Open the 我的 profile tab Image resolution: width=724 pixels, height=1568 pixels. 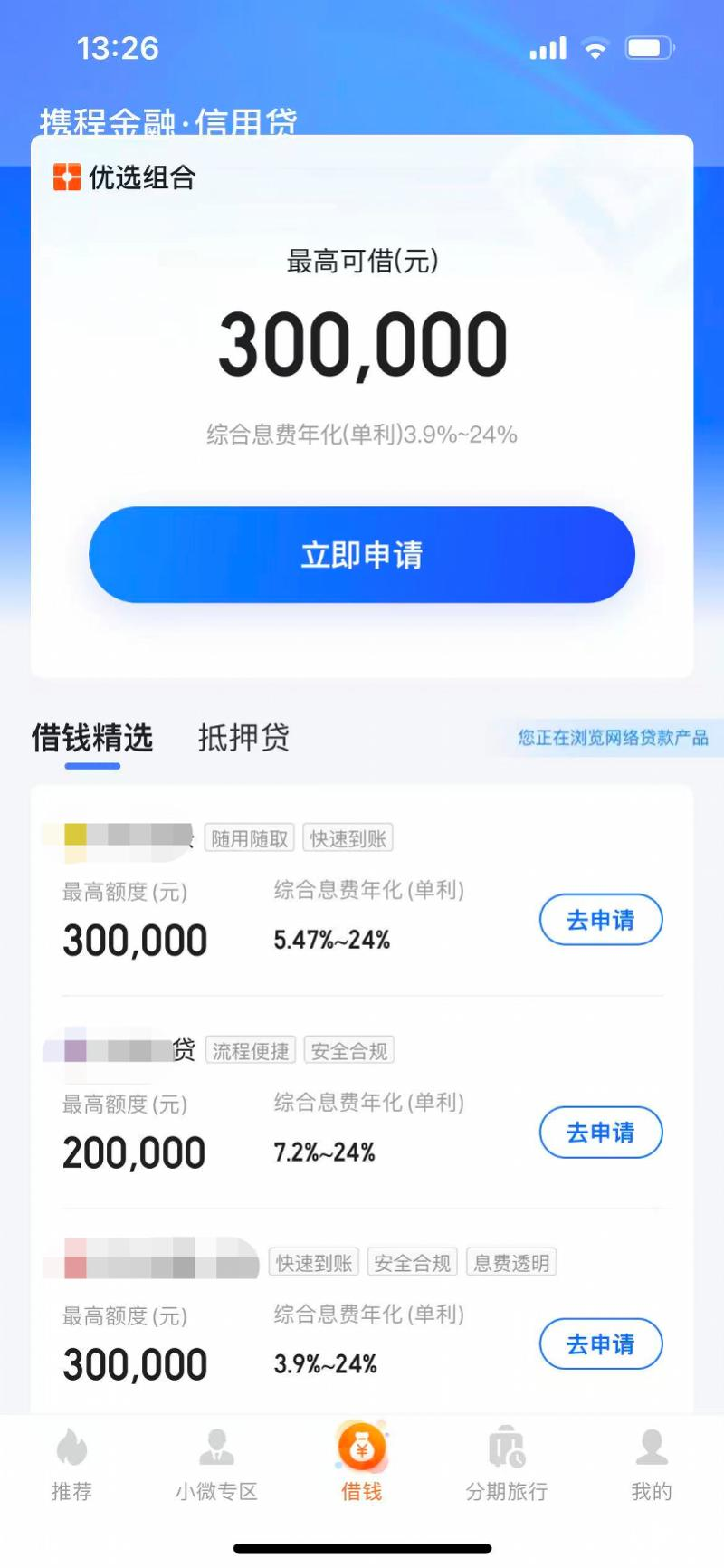(652, 1464)
